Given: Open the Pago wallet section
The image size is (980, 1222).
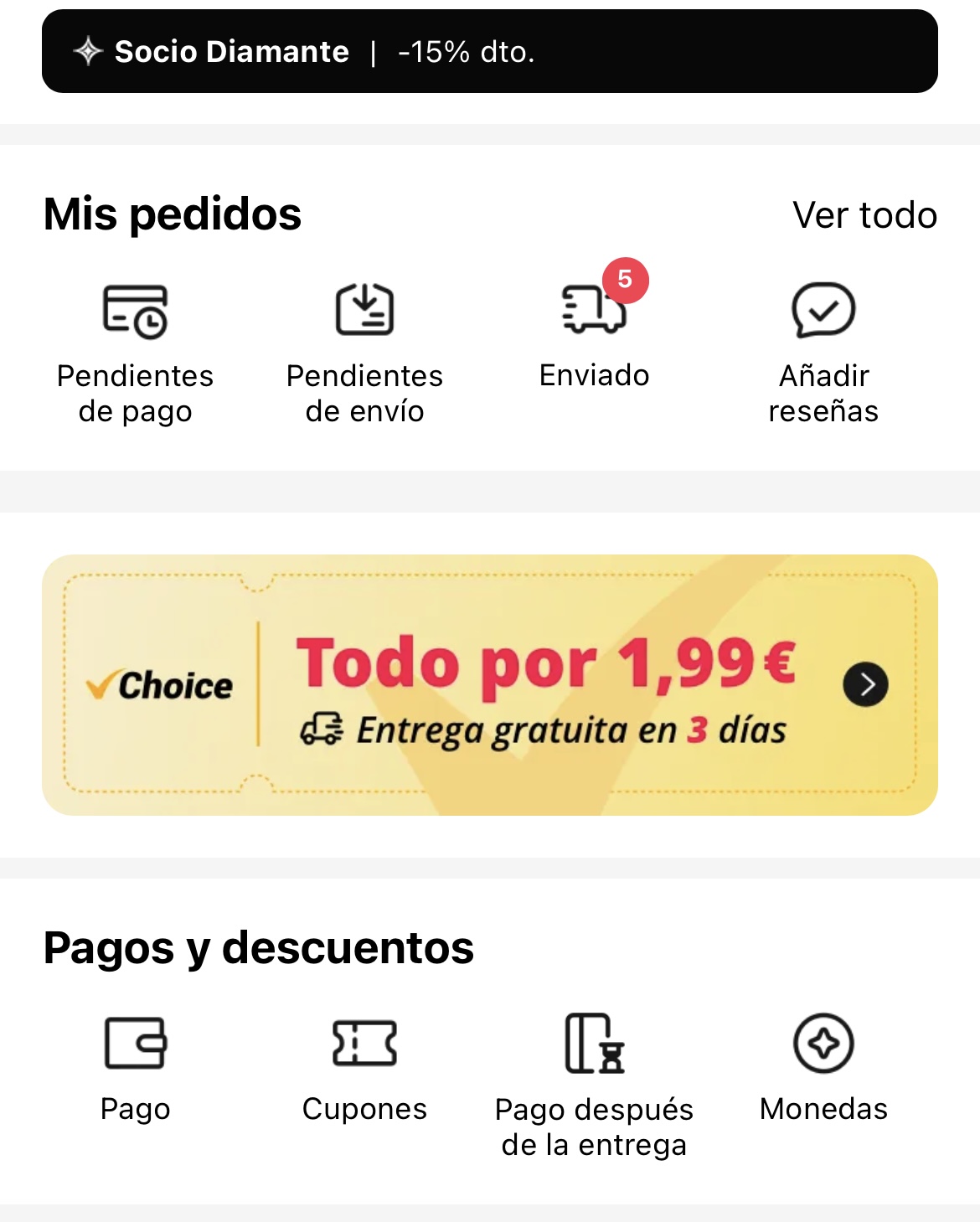Looking at the screenshot, I should click(x=135, y=1066).
